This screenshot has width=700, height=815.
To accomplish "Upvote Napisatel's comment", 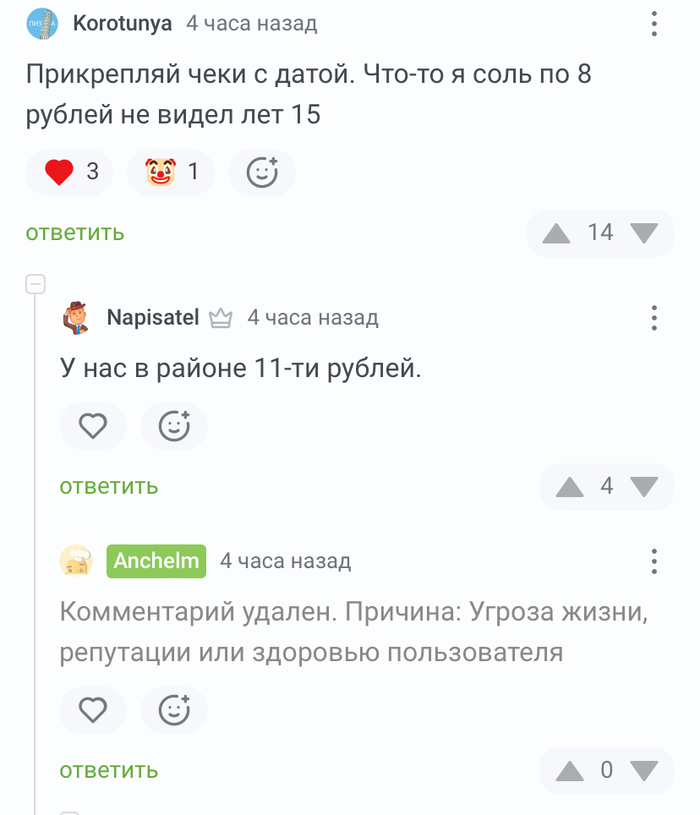I will [x=569, y=487].
